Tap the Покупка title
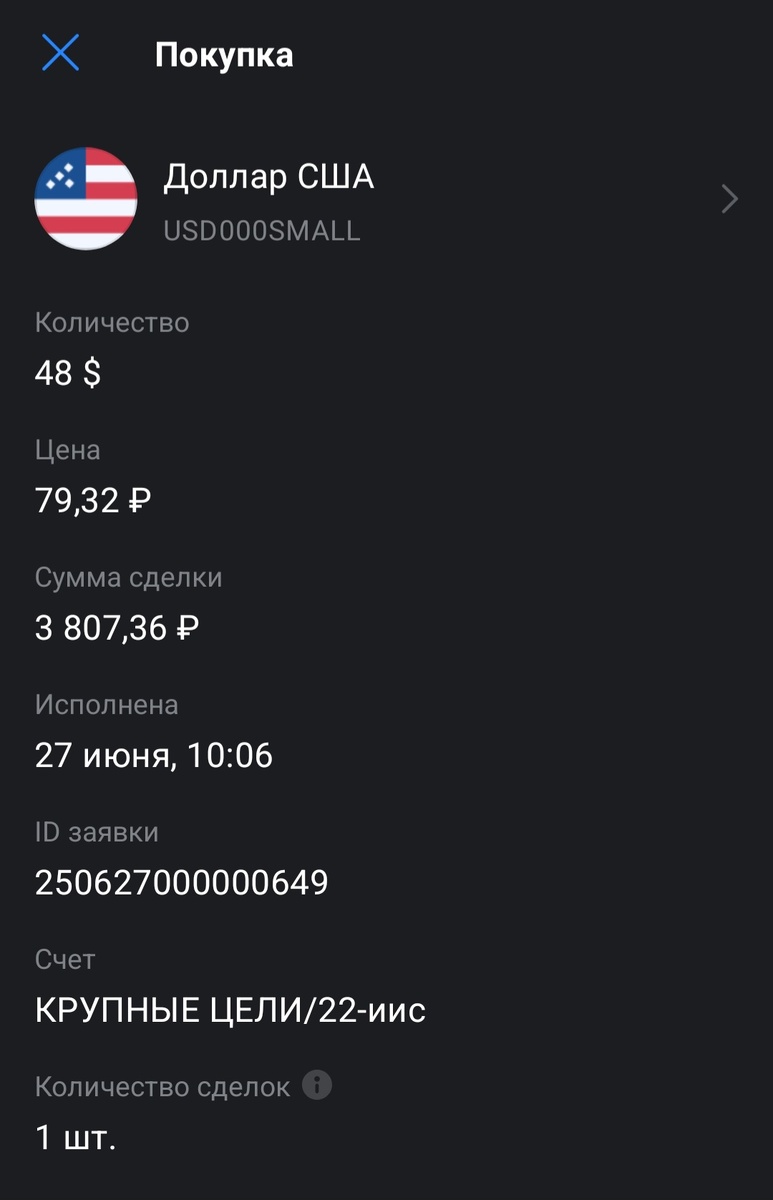The image size is (773, 1200). (225, 55)
